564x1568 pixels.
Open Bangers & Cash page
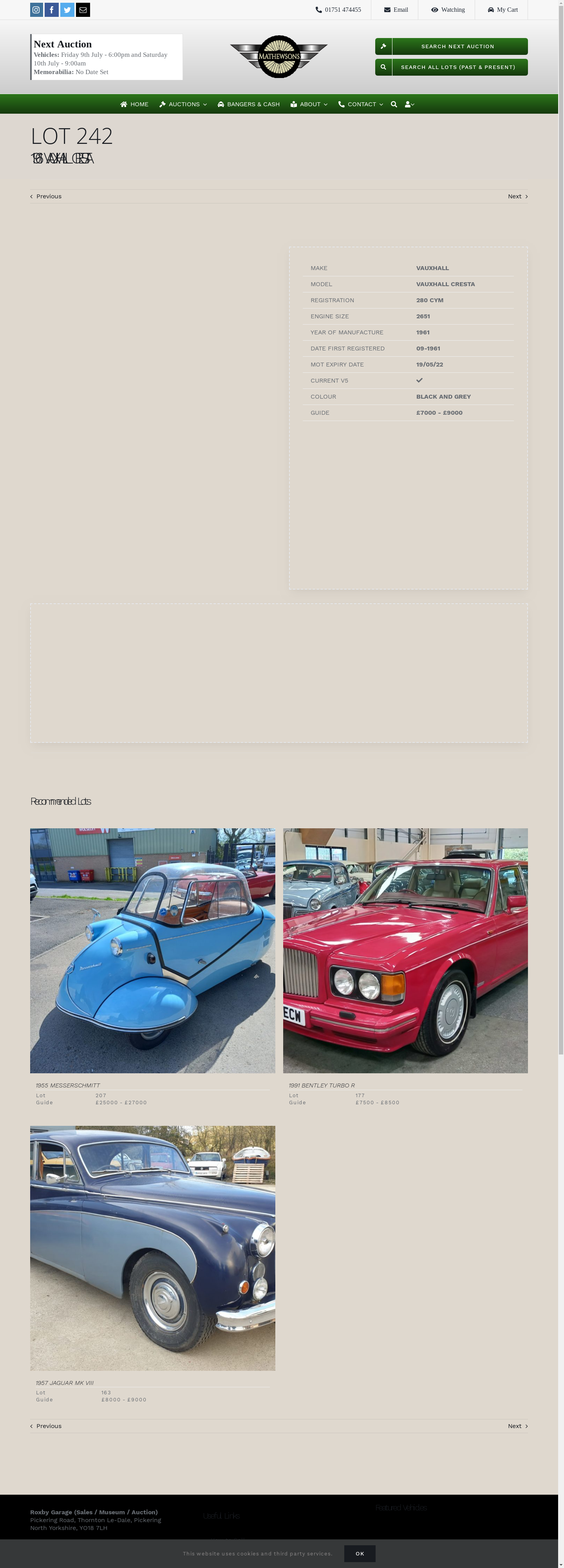tap(249, 104)
